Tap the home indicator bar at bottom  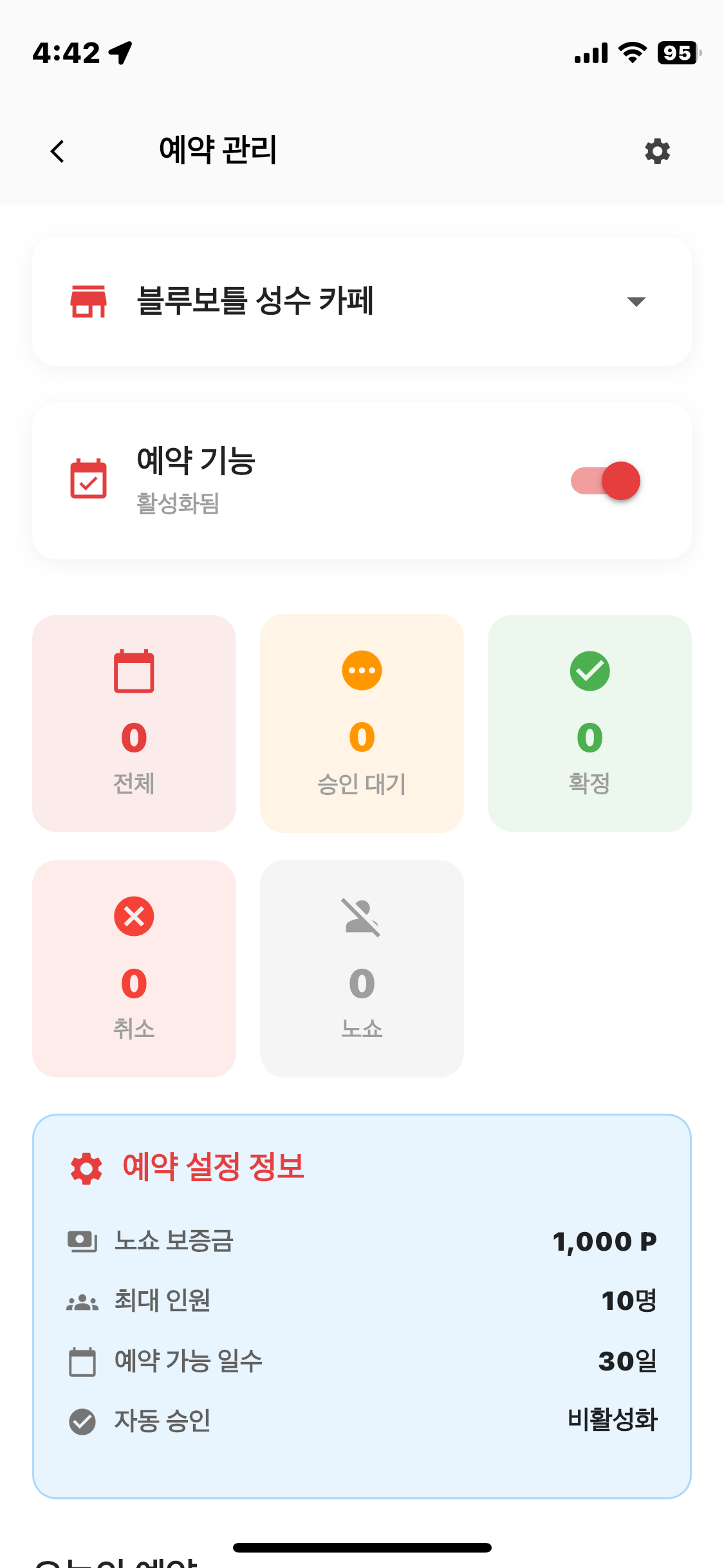tap(362, 1545)
